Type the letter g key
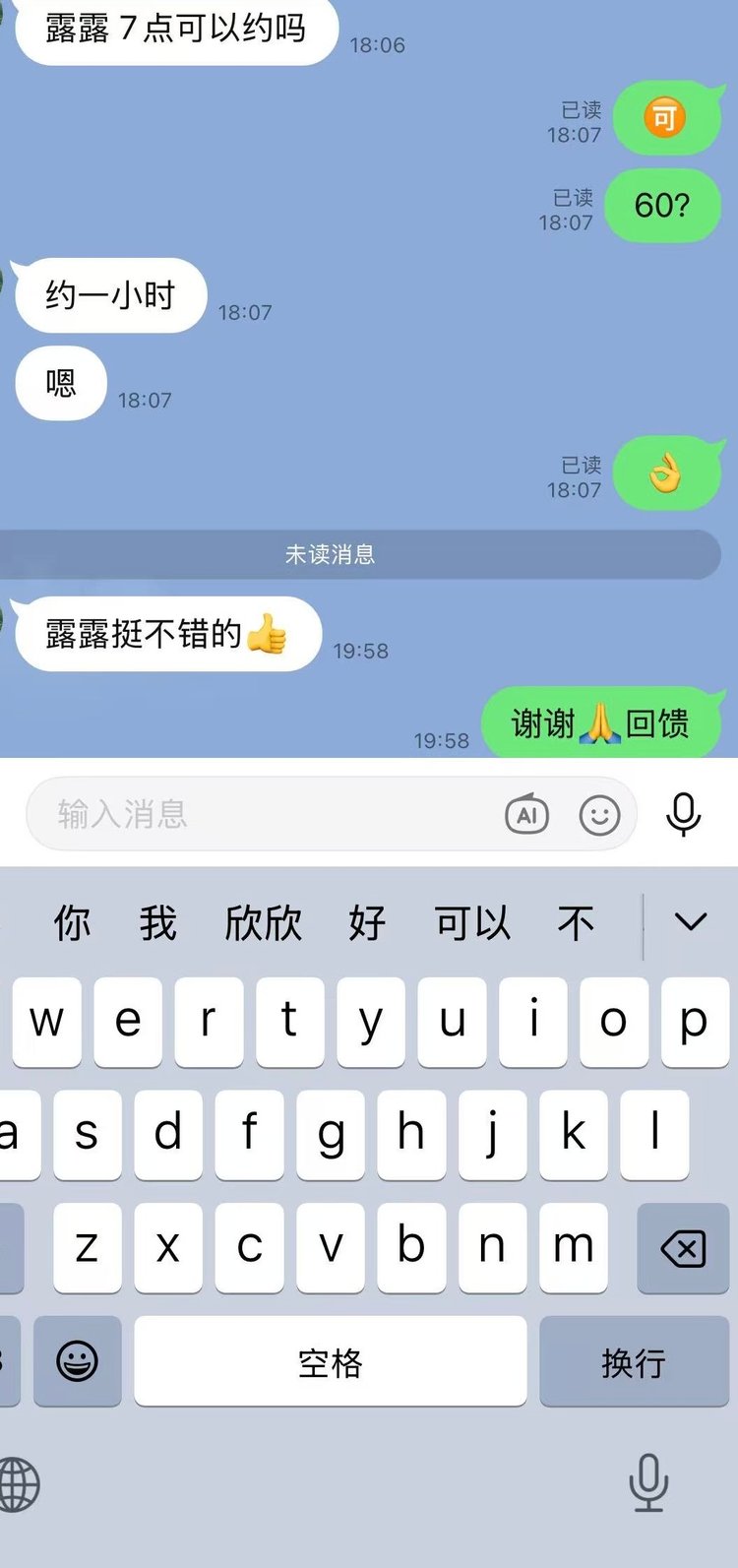This screenshot has width=738, height=1568. tap(331, 1135)
